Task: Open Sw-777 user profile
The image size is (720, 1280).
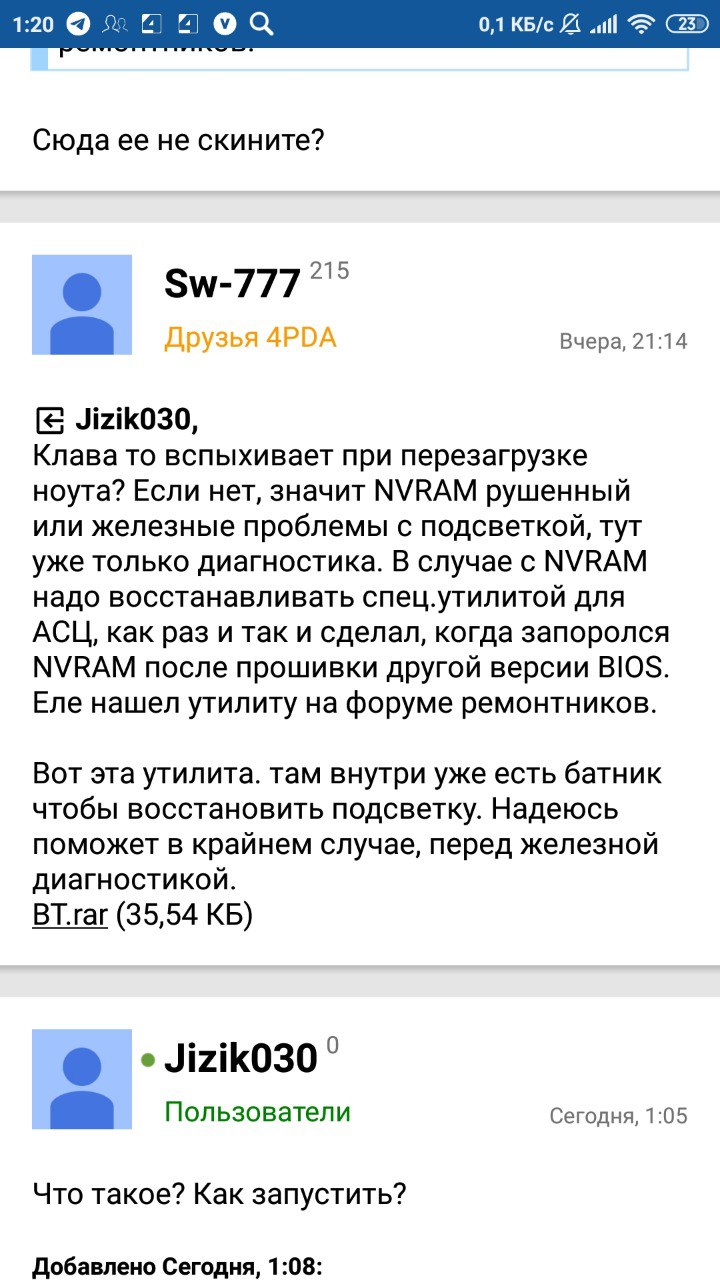Action: (x=232, y=285)
